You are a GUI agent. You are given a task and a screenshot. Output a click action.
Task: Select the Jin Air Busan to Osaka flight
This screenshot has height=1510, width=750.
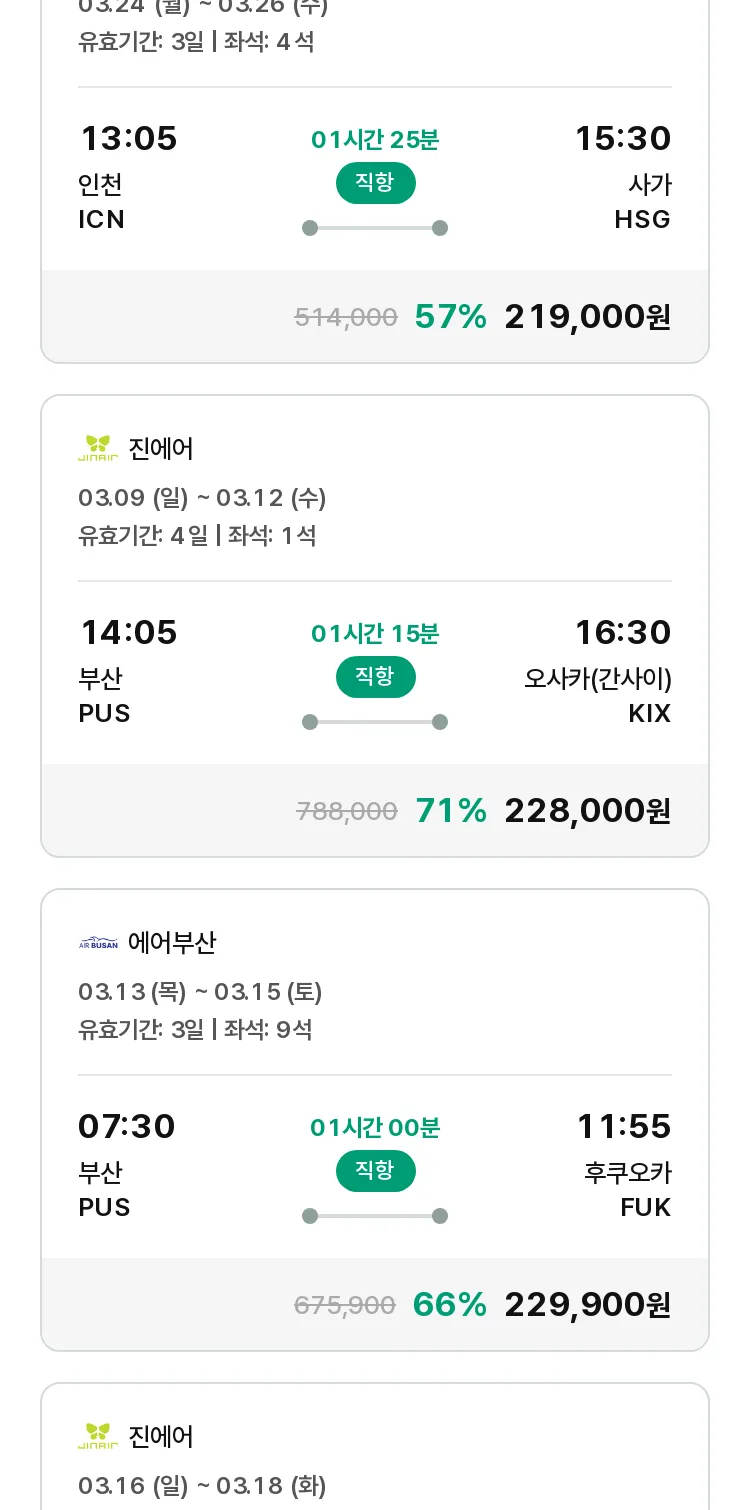[x=375, y=626]
